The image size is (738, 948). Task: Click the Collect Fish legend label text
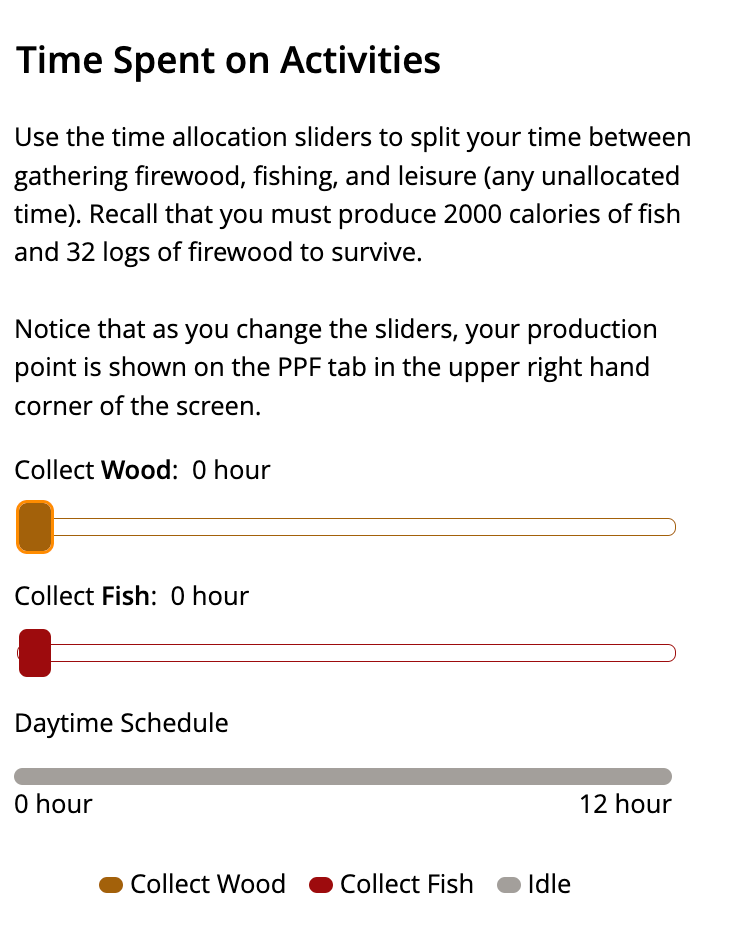pyautogui.click(x=406, y=884)
